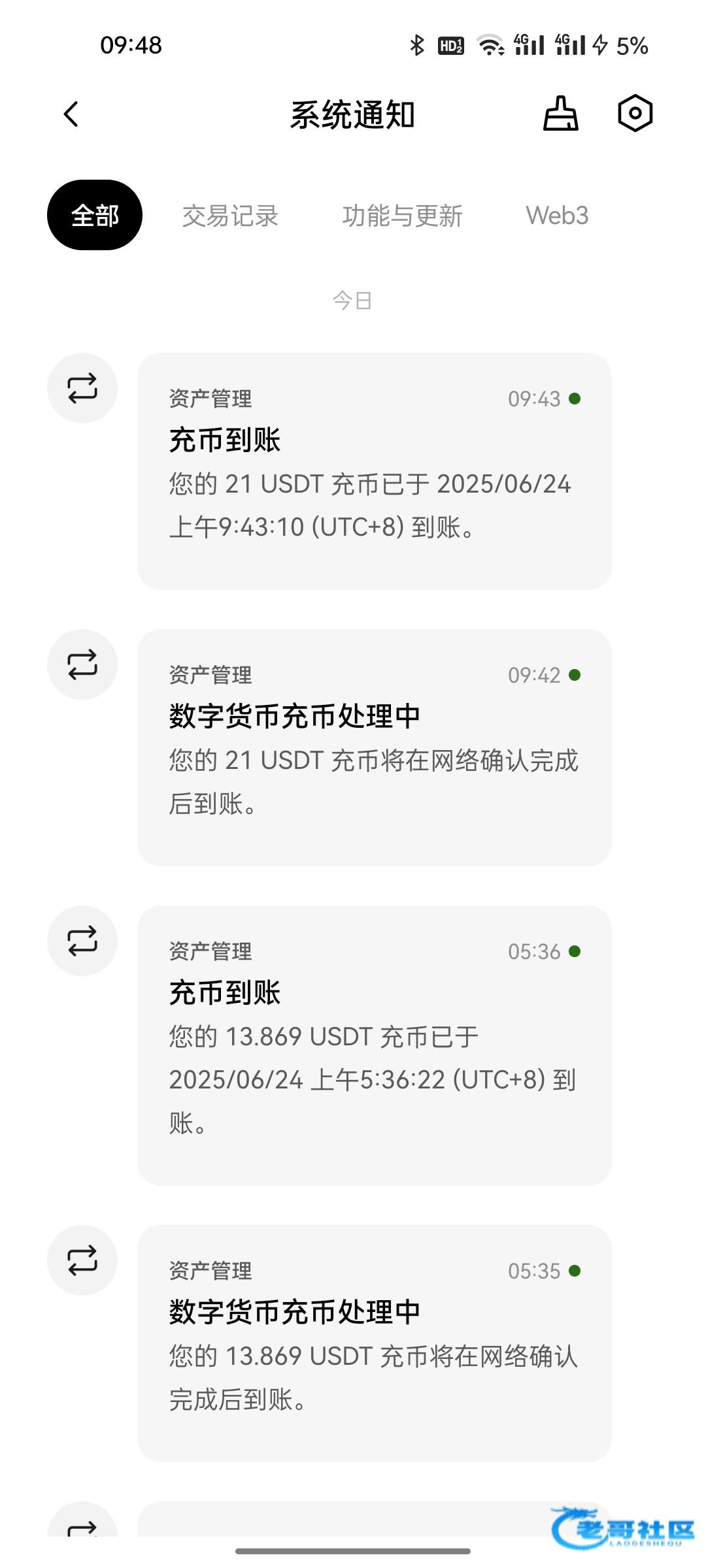Open notification settings hexagon icon
This screenshot has width=706, height=1568.
pyautogui.click(x=635, y=113)
